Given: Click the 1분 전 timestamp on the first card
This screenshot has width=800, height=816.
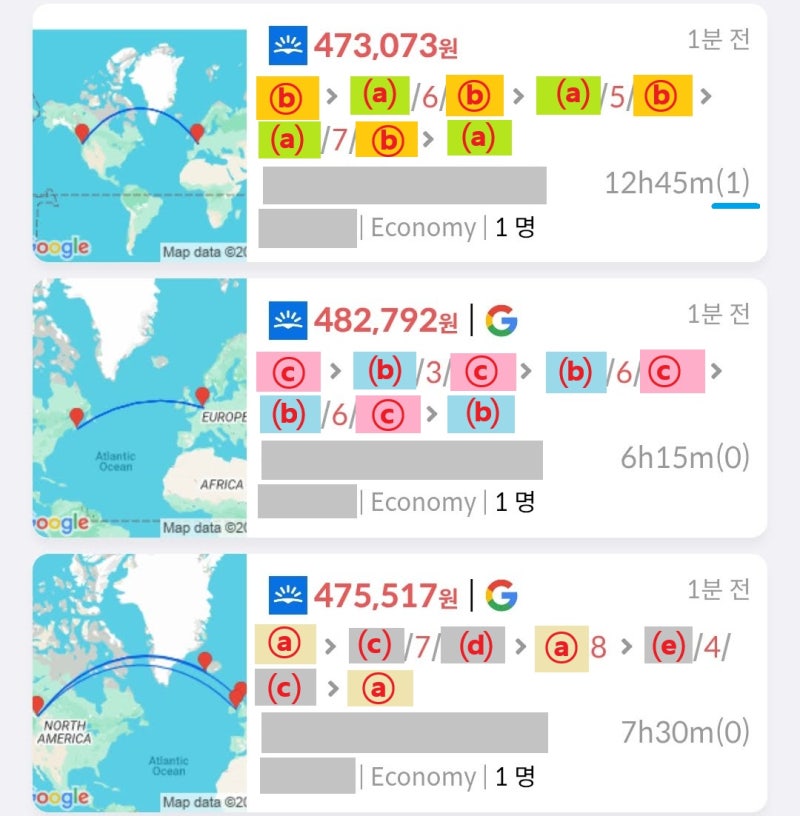Looking at the screenshot, I should 715,37.
